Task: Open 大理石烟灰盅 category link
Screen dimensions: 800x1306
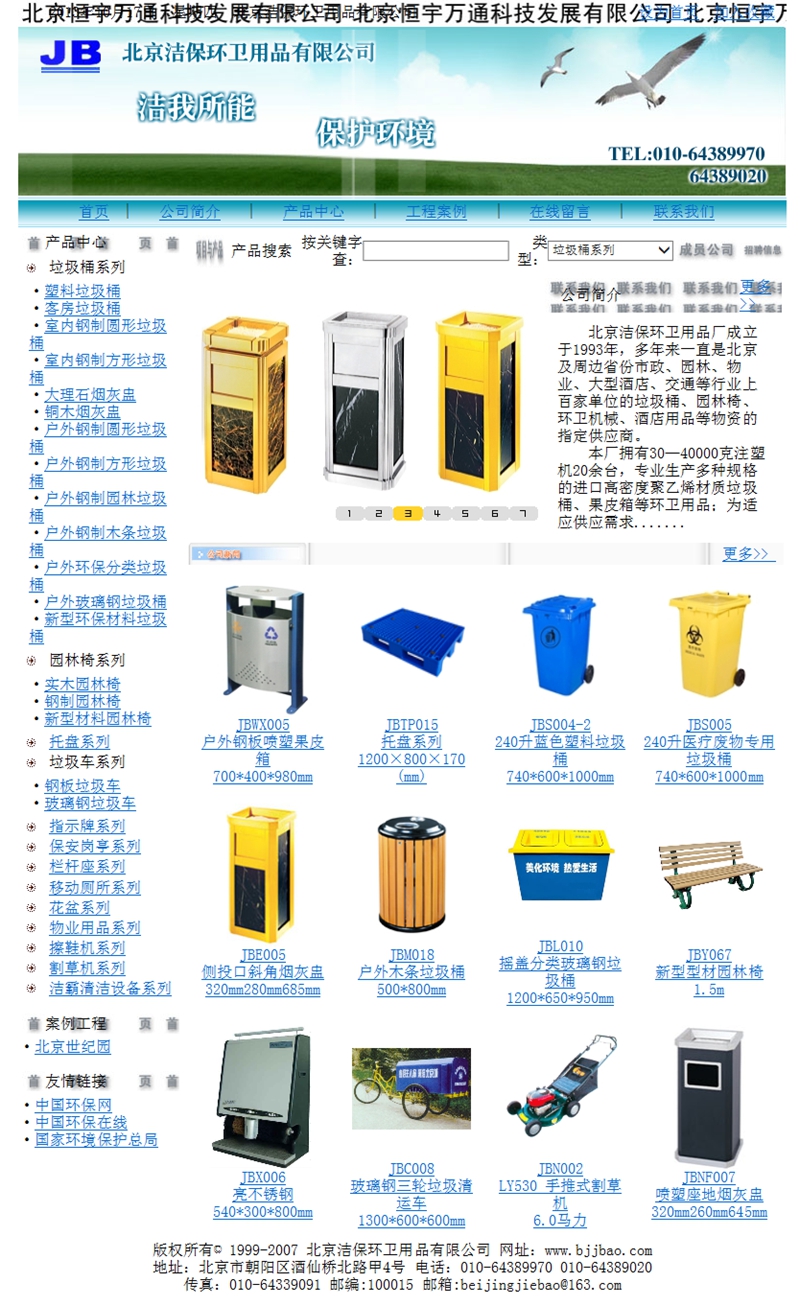Action: click(x=90, y=395)
